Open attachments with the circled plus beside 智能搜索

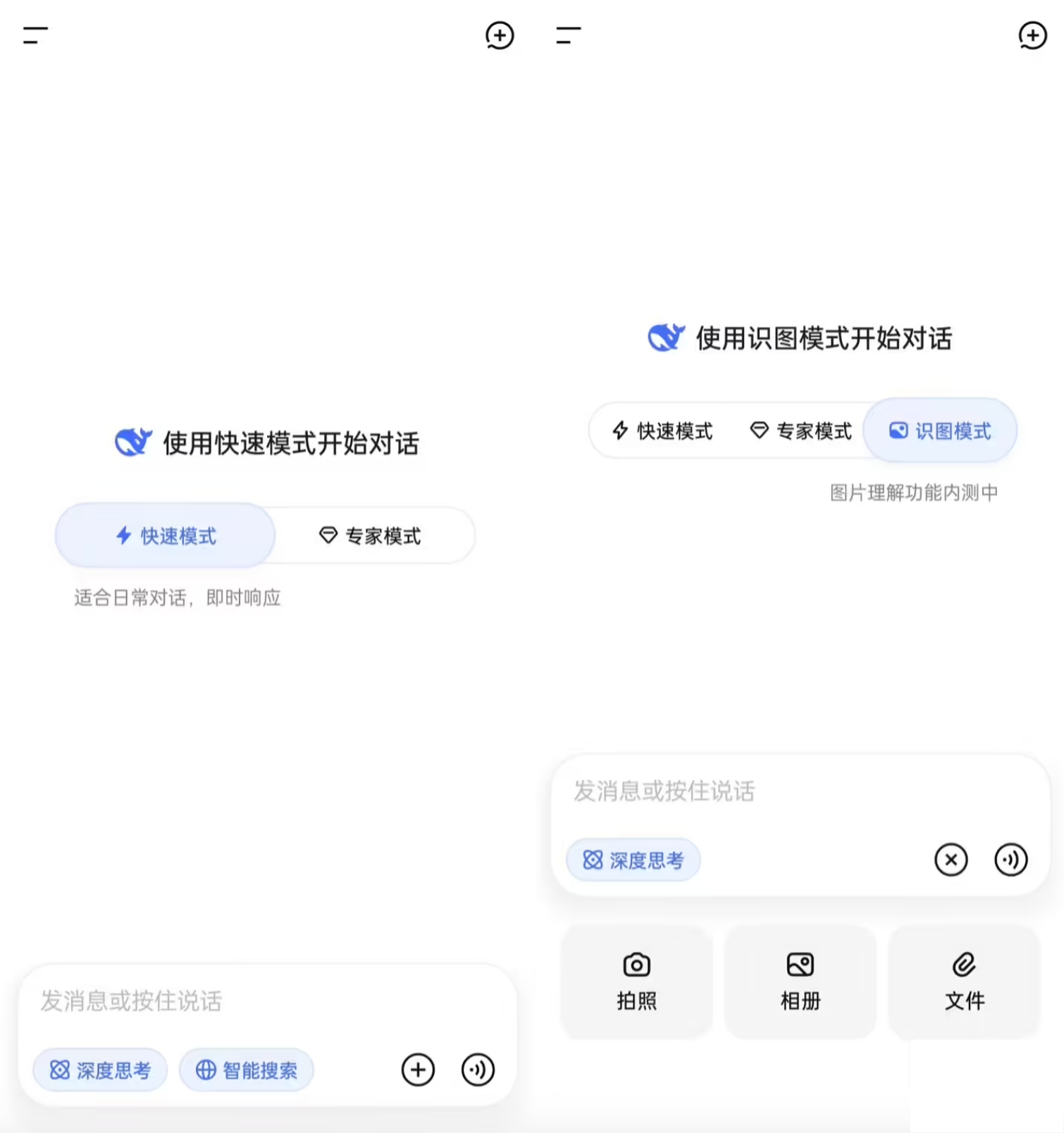pos(418,1070)
